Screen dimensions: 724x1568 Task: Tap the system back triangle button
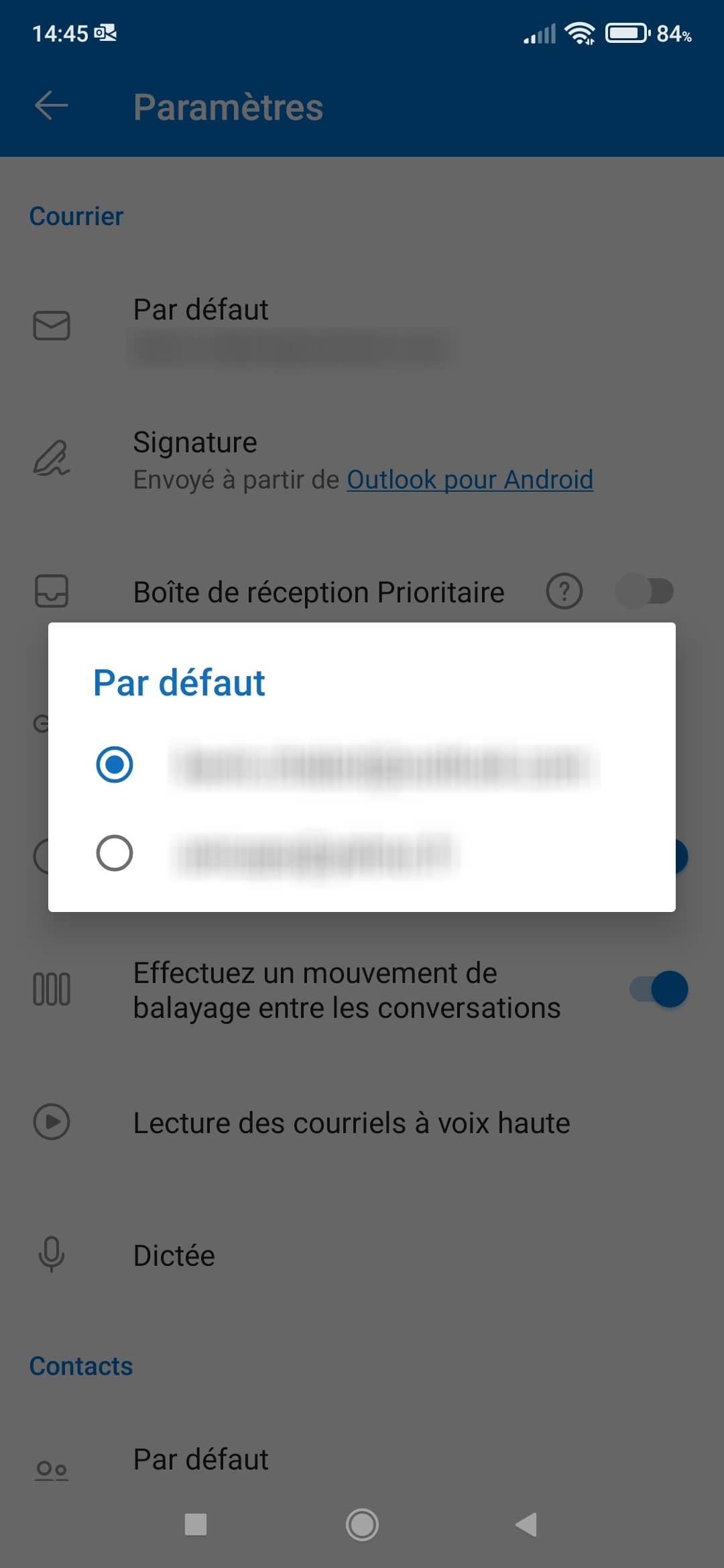pos(527,1524)
